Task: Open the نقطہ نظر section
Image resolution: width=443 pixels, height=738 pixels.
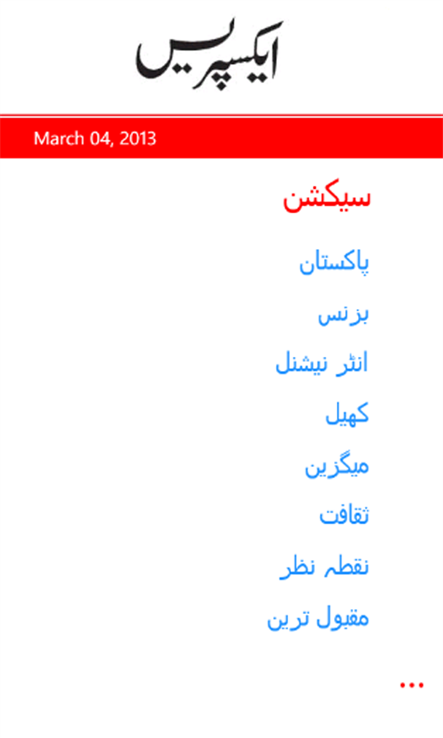Action: [x=324, y=567]
